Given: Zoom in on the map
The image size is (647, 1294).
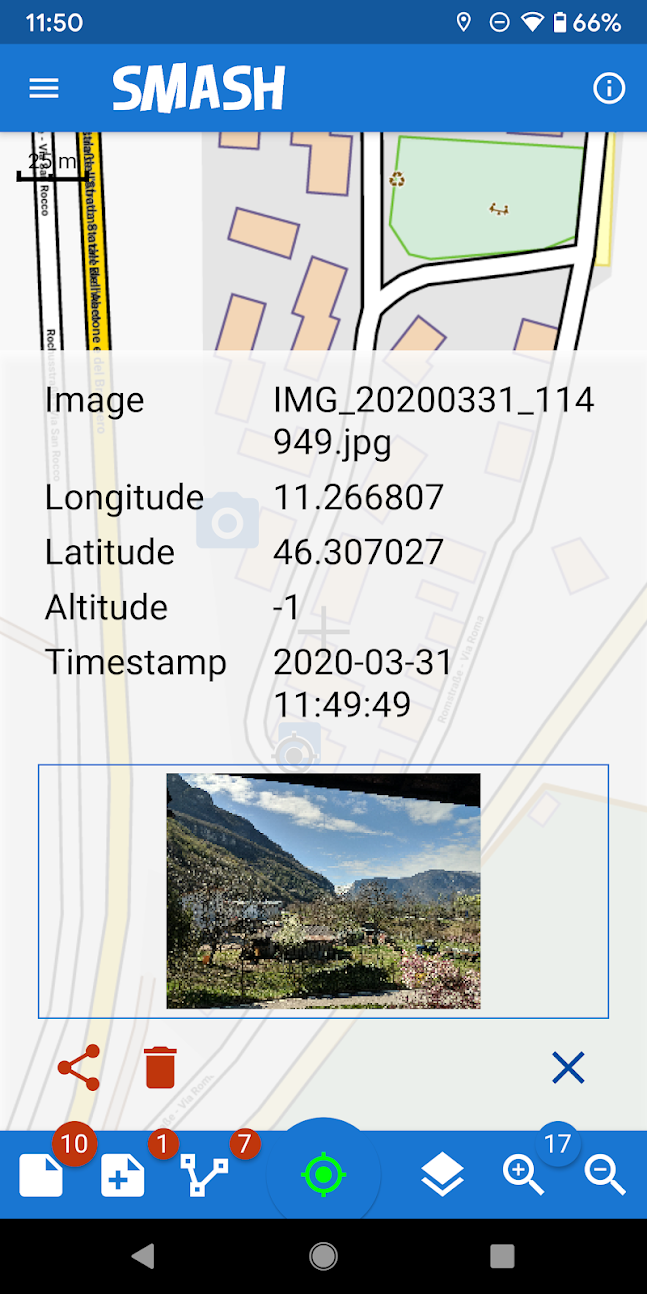Looking at the screenshot, I should point(523,1176).
